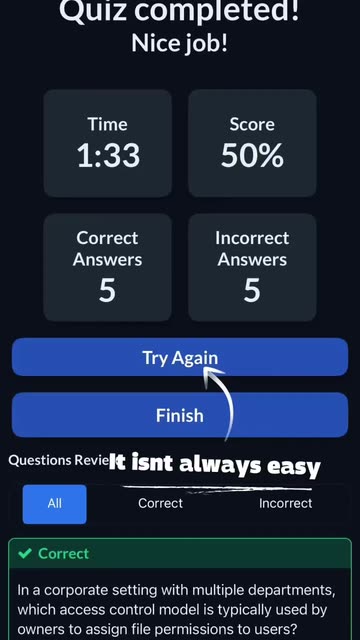The height and width of the screenshot is (640, 360).
Task: Tap the Try Again button
Action: pyautogui.click(x=180, y=357)
